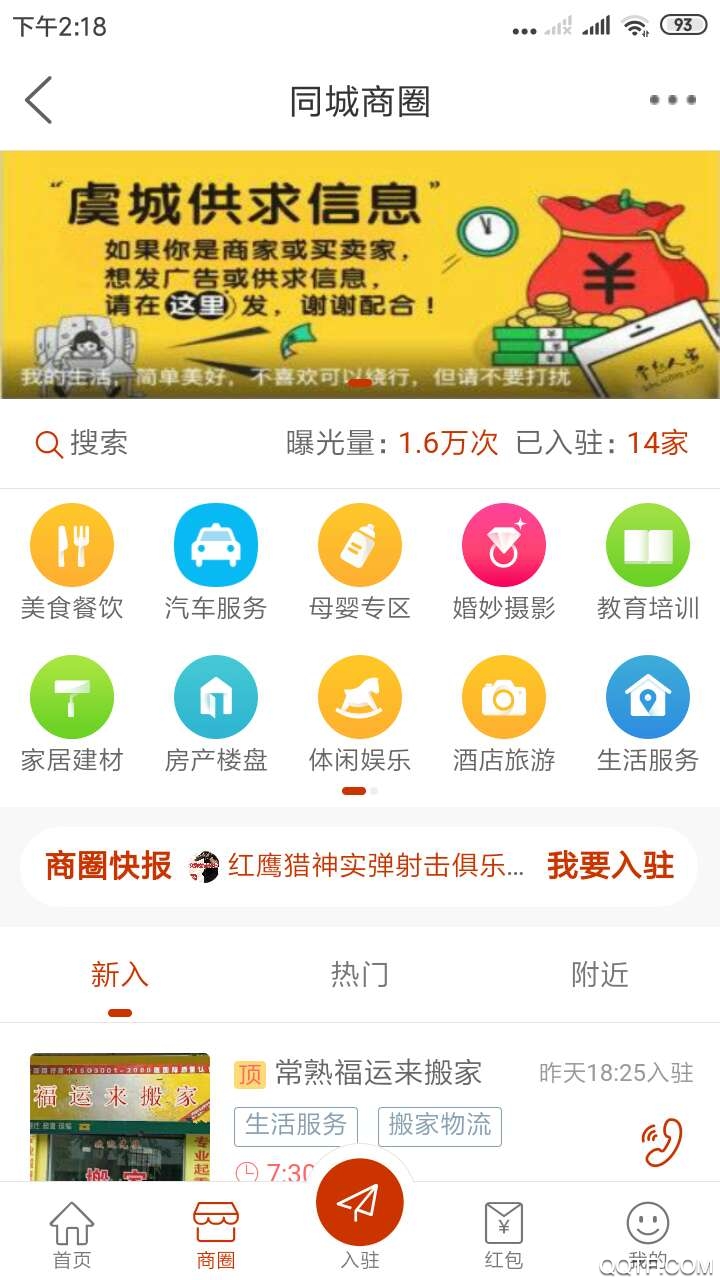Open the 酒店旅游 camera icon
The image size is (720, 1280).
504,695
